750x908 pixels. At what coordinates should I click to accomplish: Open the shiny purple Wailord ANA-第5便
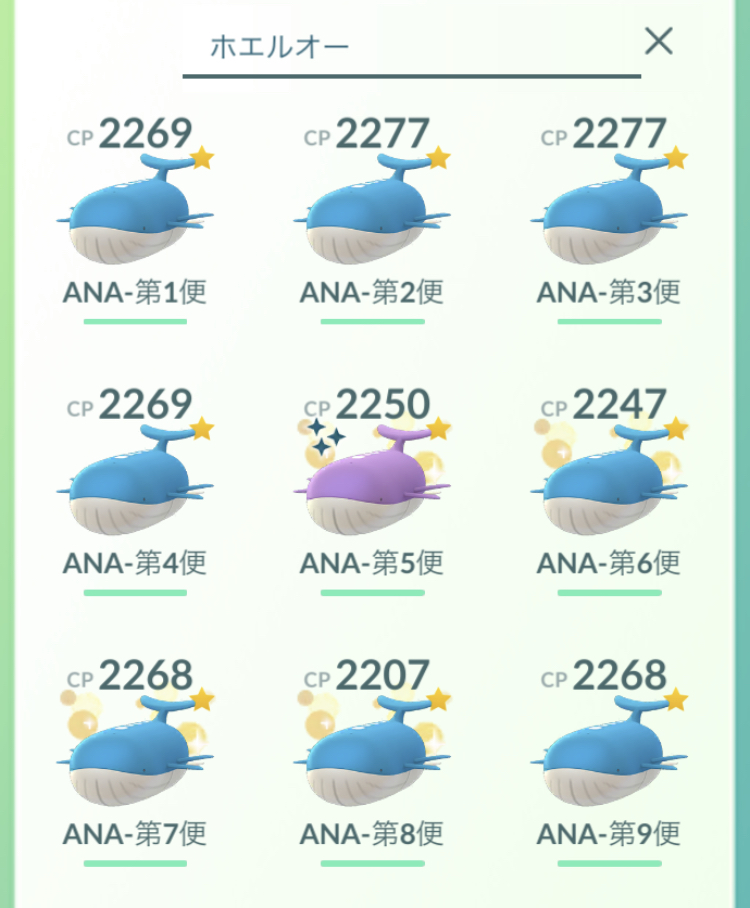point(373,480)
